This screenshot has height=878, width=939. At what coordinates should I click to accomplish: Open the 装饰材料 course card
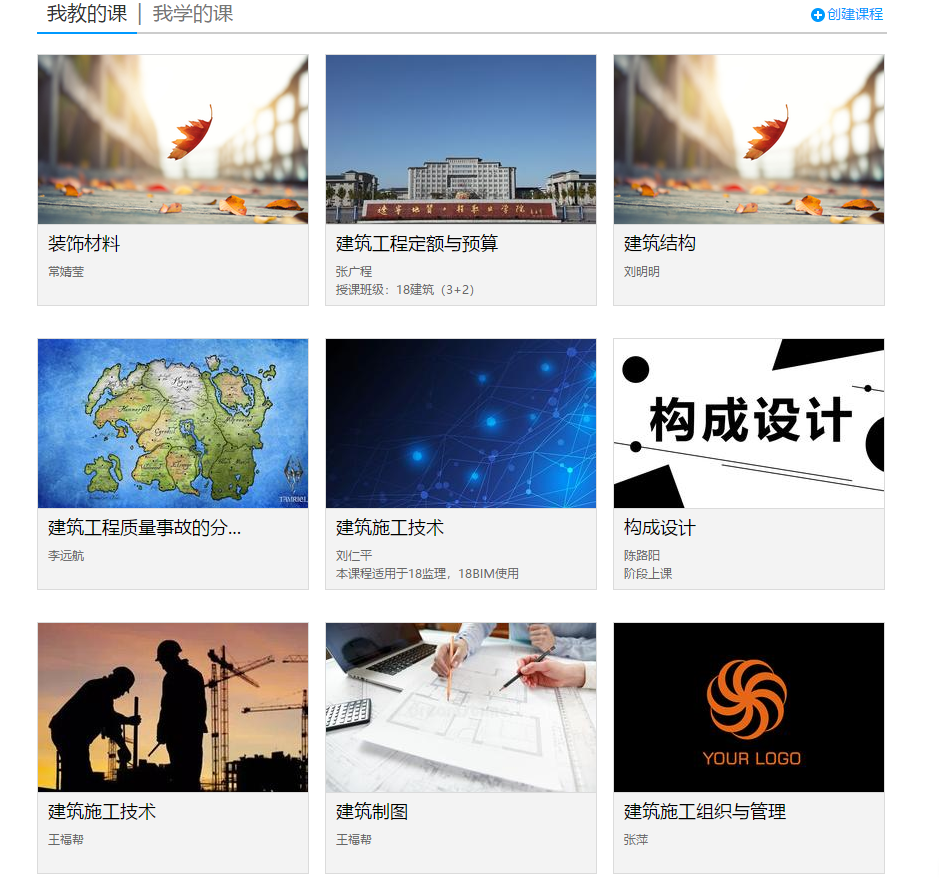[x=173, y=140]
